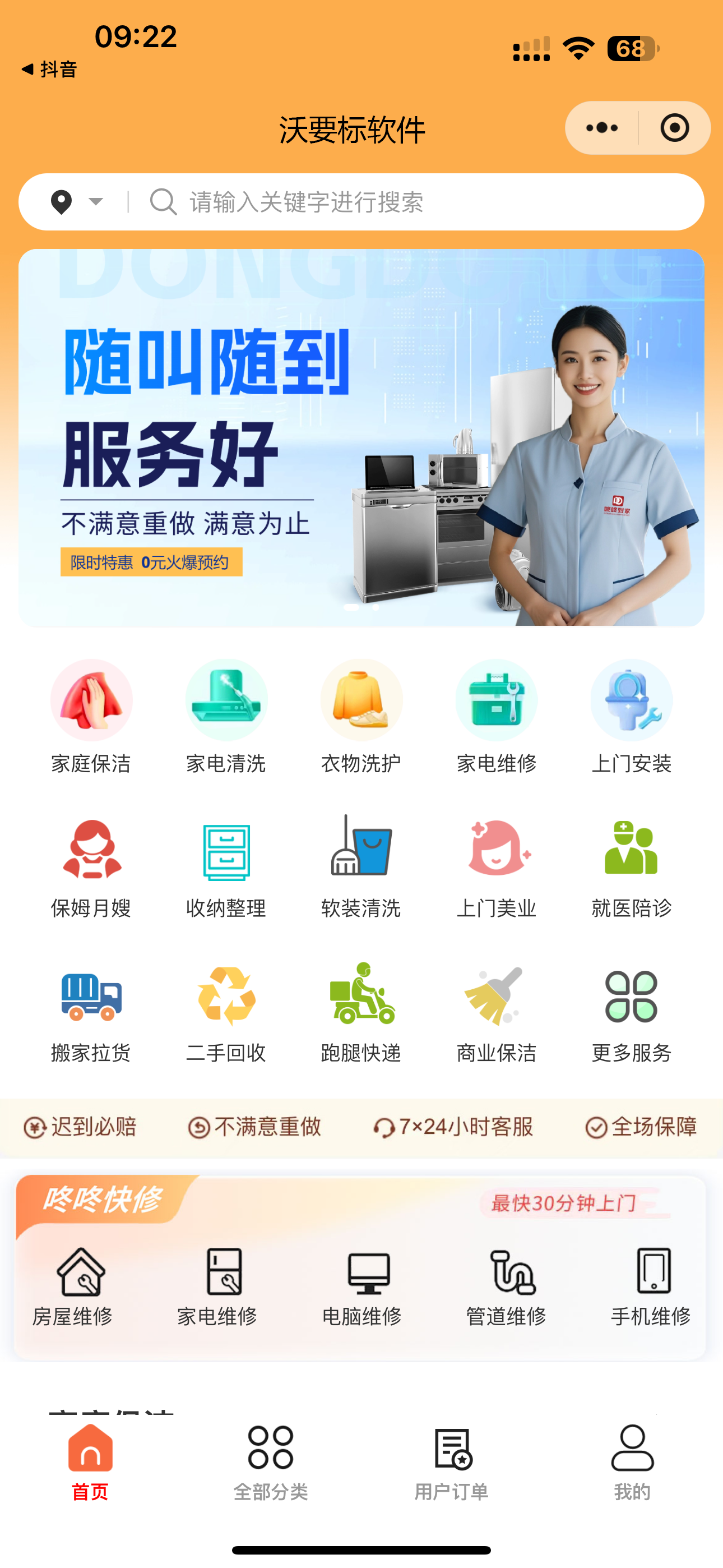Go to the 用户订单 tab
This screenshot has width=723, height=1568.
(452, 1462)
